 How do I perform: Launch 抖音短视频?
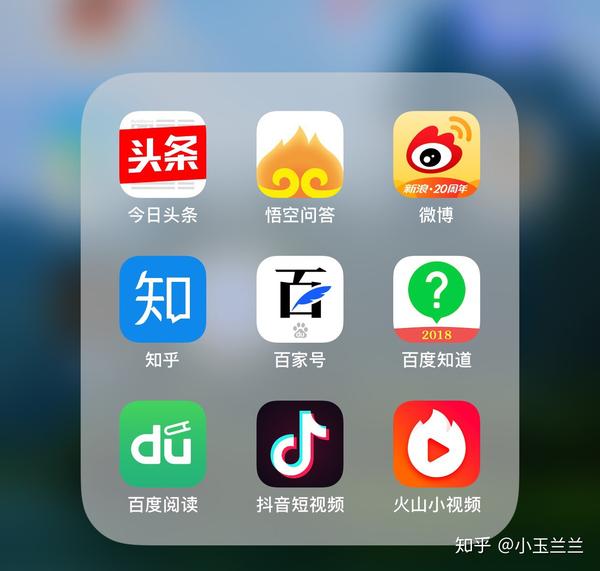click(300, 444)
